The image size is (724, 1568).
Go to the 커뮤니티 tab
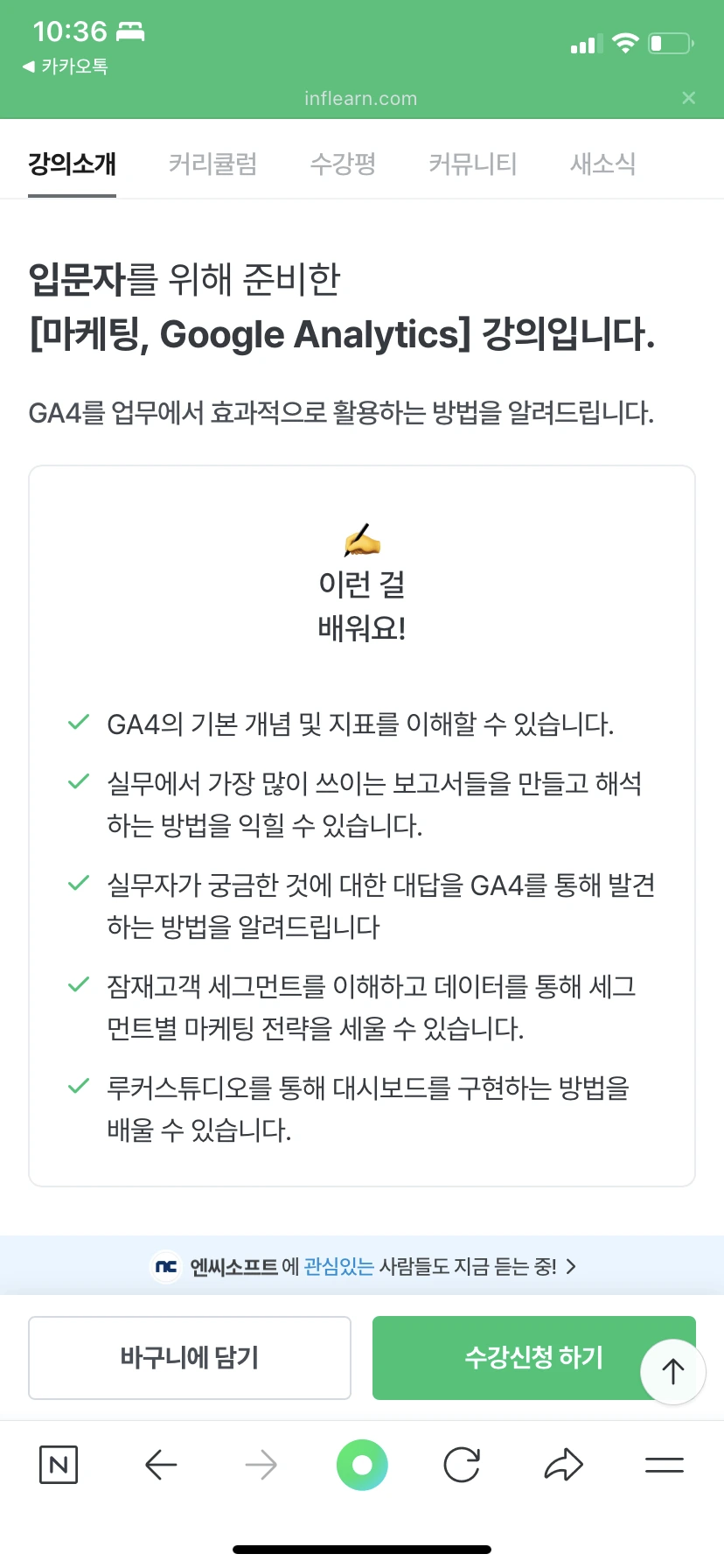tap(473, 164)
